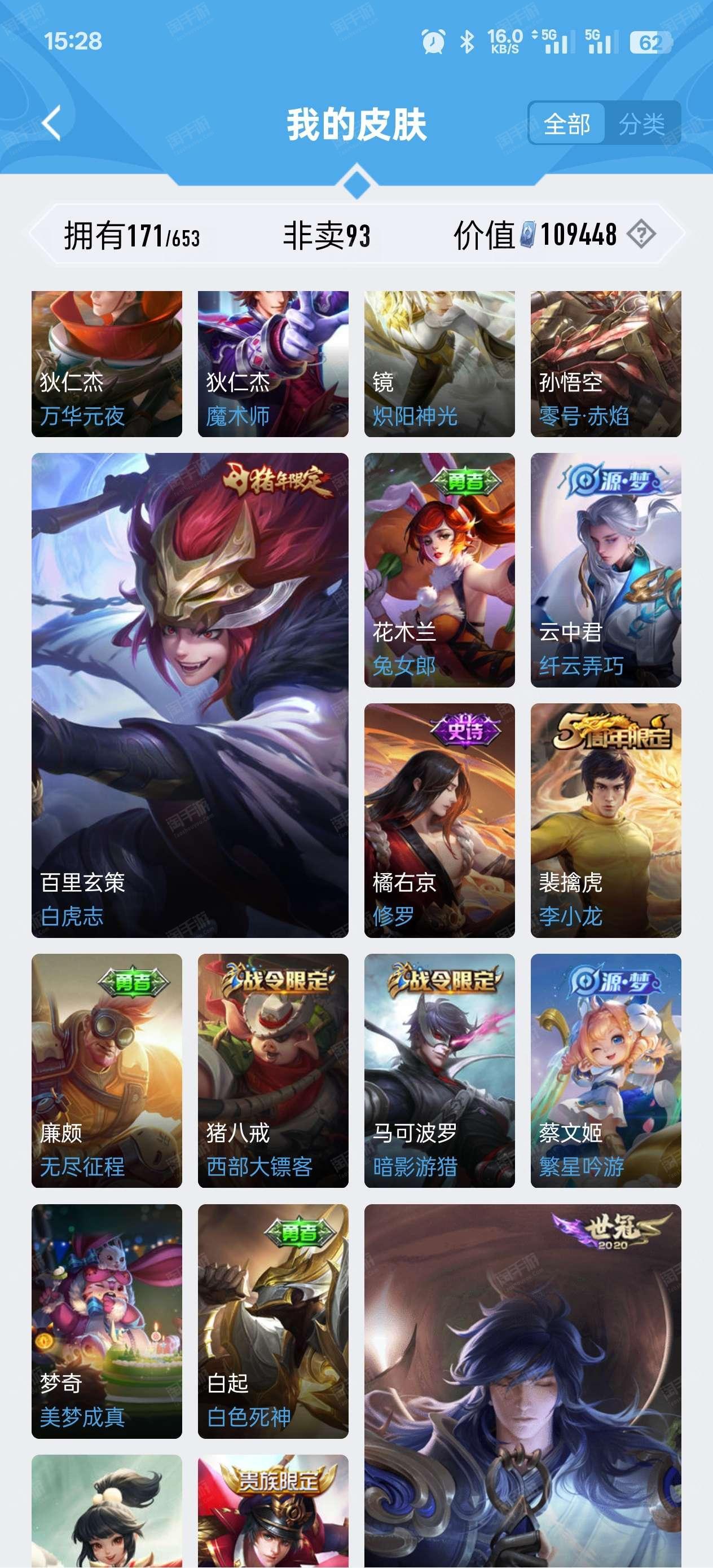Viewport: 713px width, 1568px height.
Task: Switch to the 分类 tab
Action: point(641,124)
